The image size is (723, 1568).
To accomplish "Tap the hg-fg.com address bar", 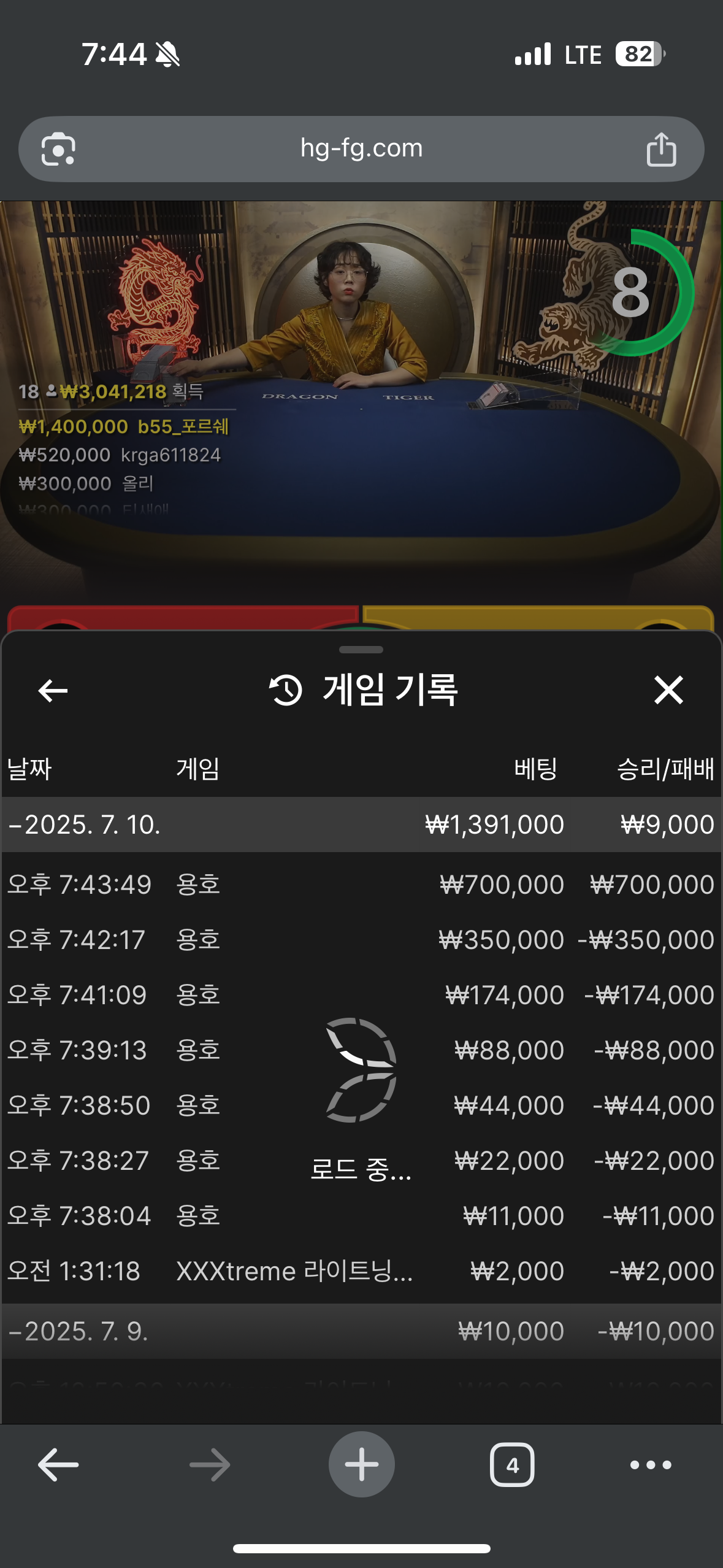I will click(361, 148).
